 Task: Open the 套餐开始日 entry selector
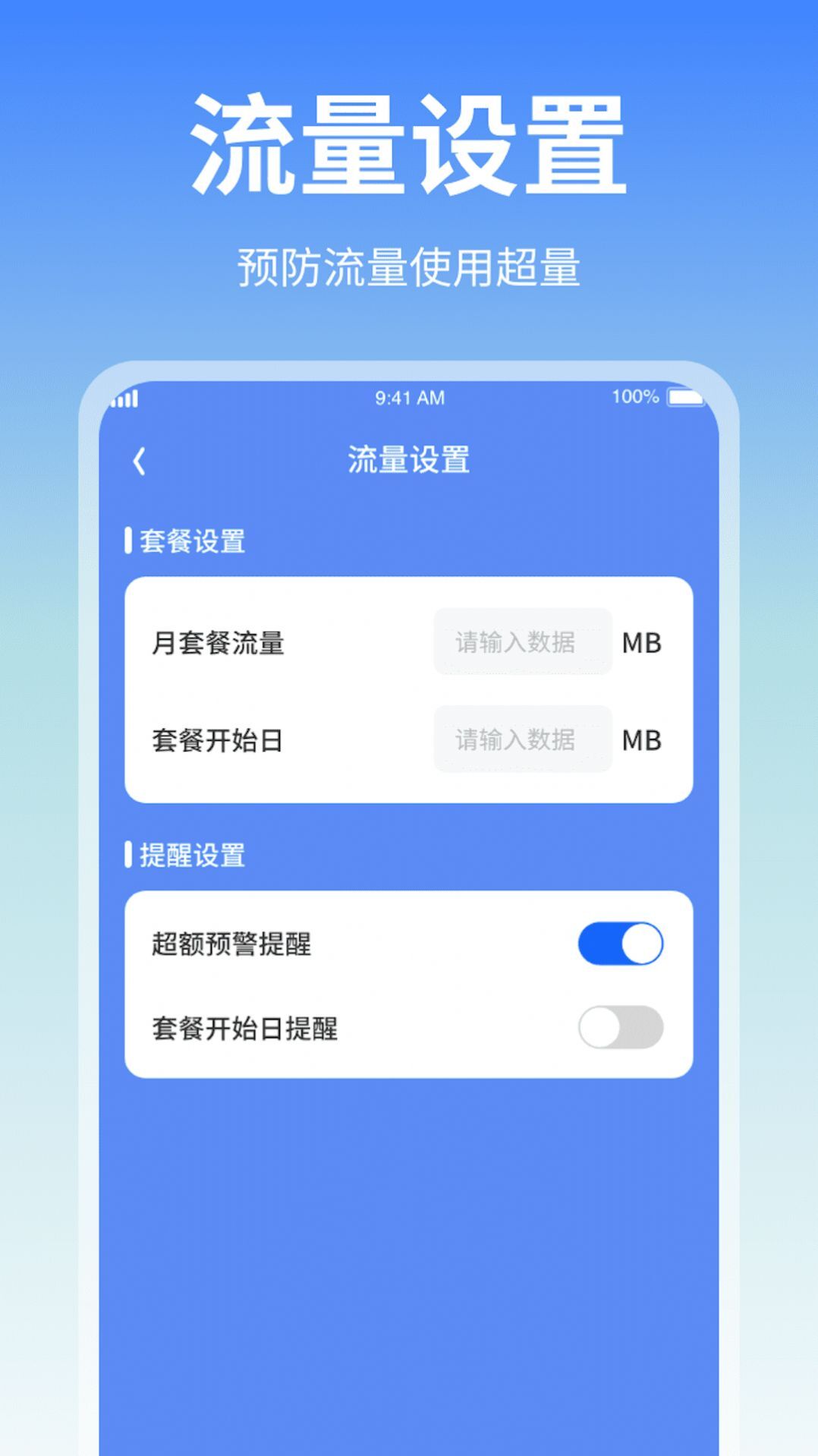(522, 740)
